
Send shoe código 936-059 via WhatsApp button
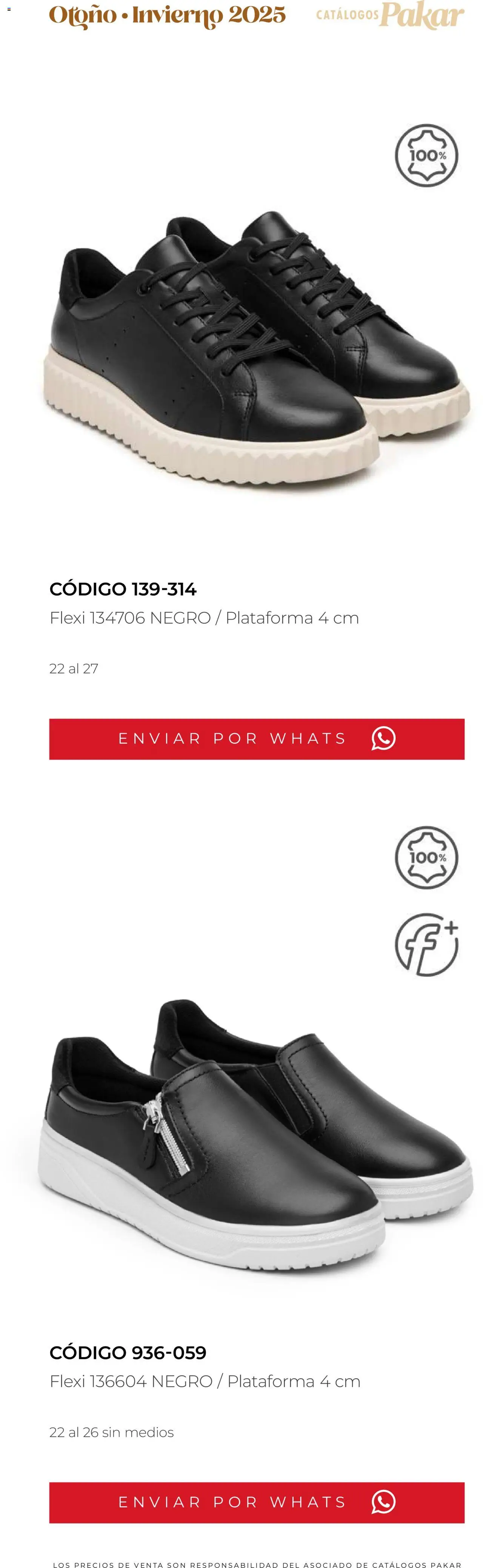256,1502
